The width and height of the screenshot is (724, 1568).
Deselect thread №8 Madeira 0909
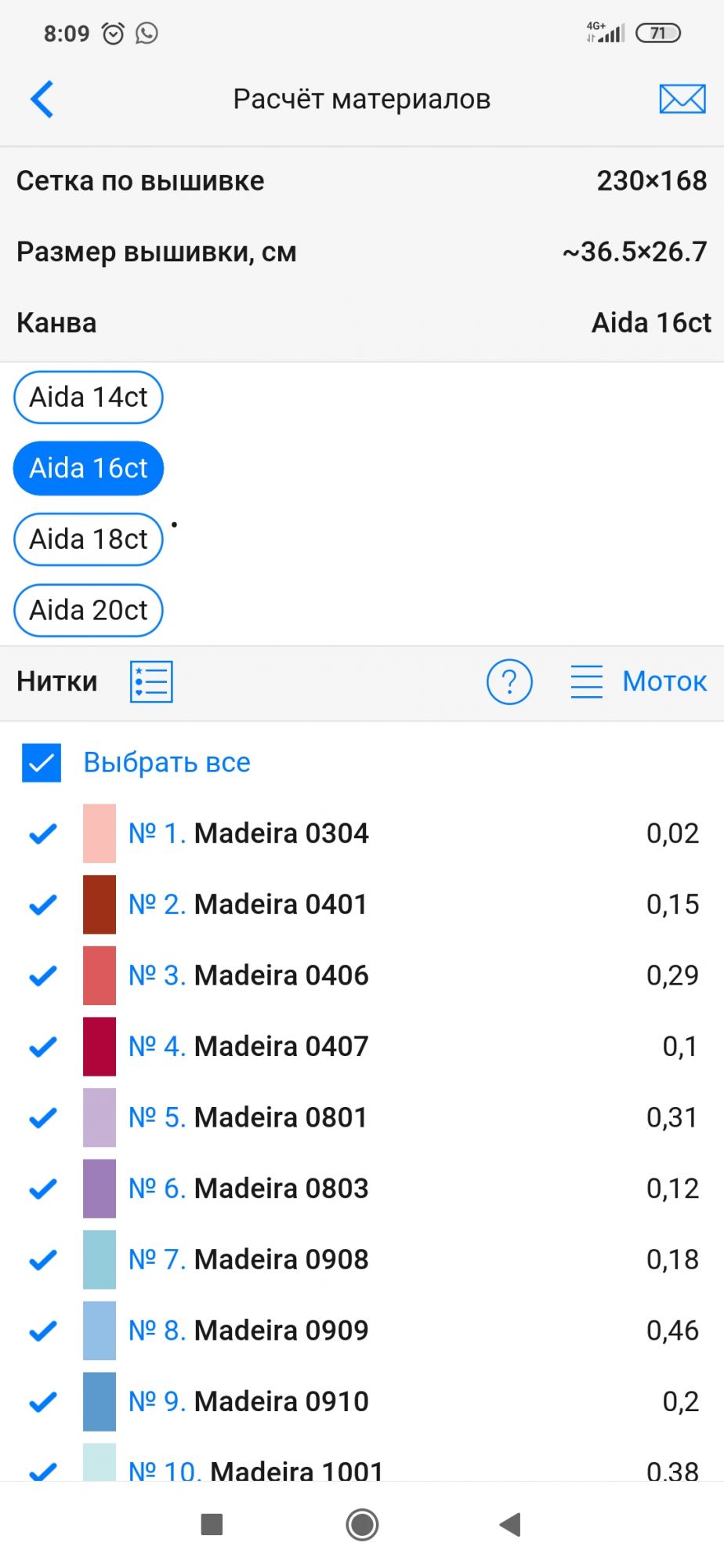[x=43, y=1330]
